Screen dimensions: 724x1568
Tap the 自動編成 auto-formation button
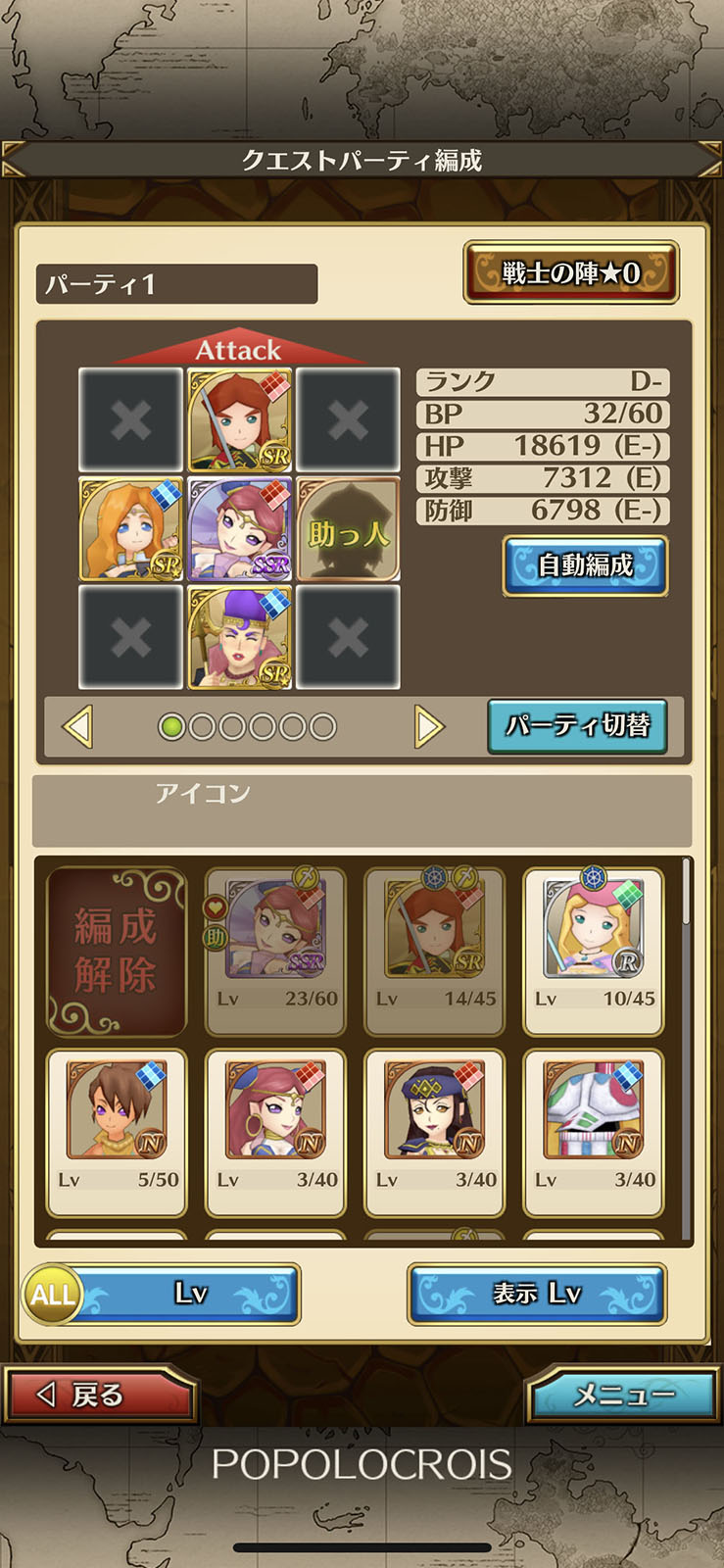click(x=585, y=565)
